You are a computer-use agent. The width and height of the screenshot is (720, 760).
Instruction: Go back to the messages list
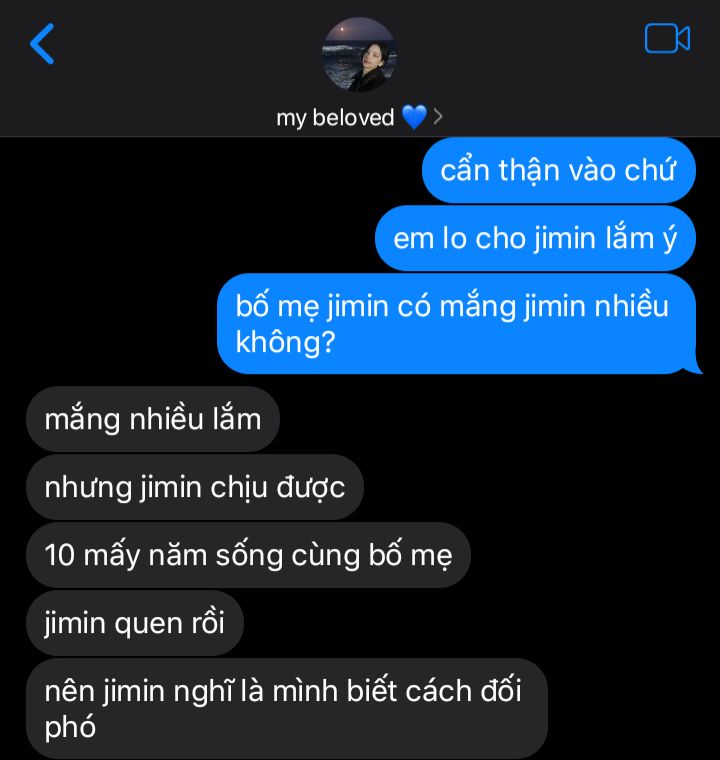[42, 44]
